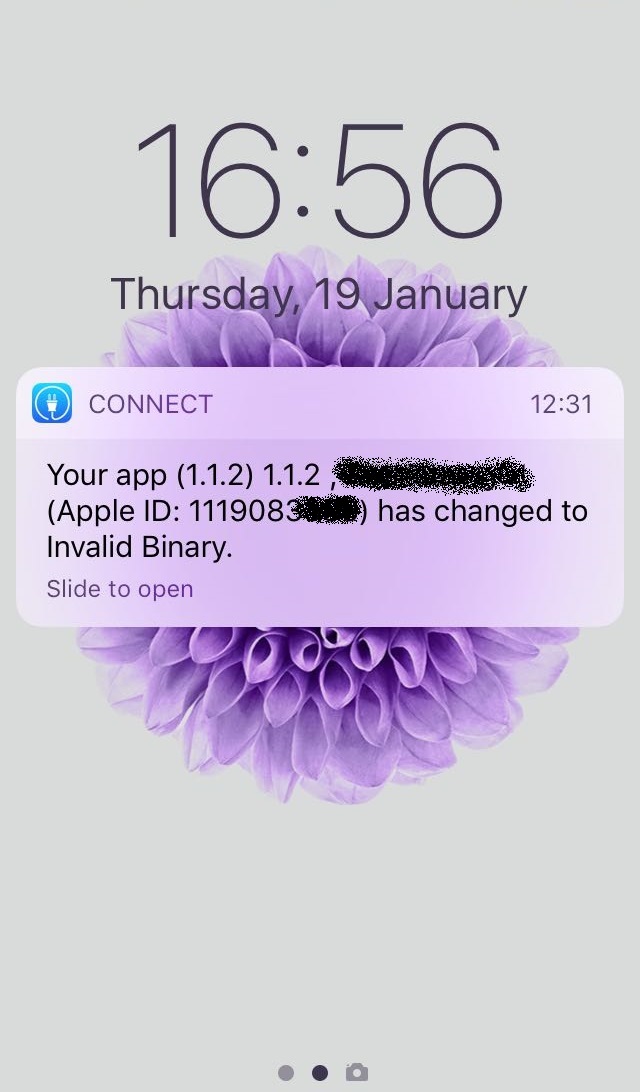The image size is (640, 1092).
Task: Tap the camera icon at the bottom
Action: [356, 1073]
